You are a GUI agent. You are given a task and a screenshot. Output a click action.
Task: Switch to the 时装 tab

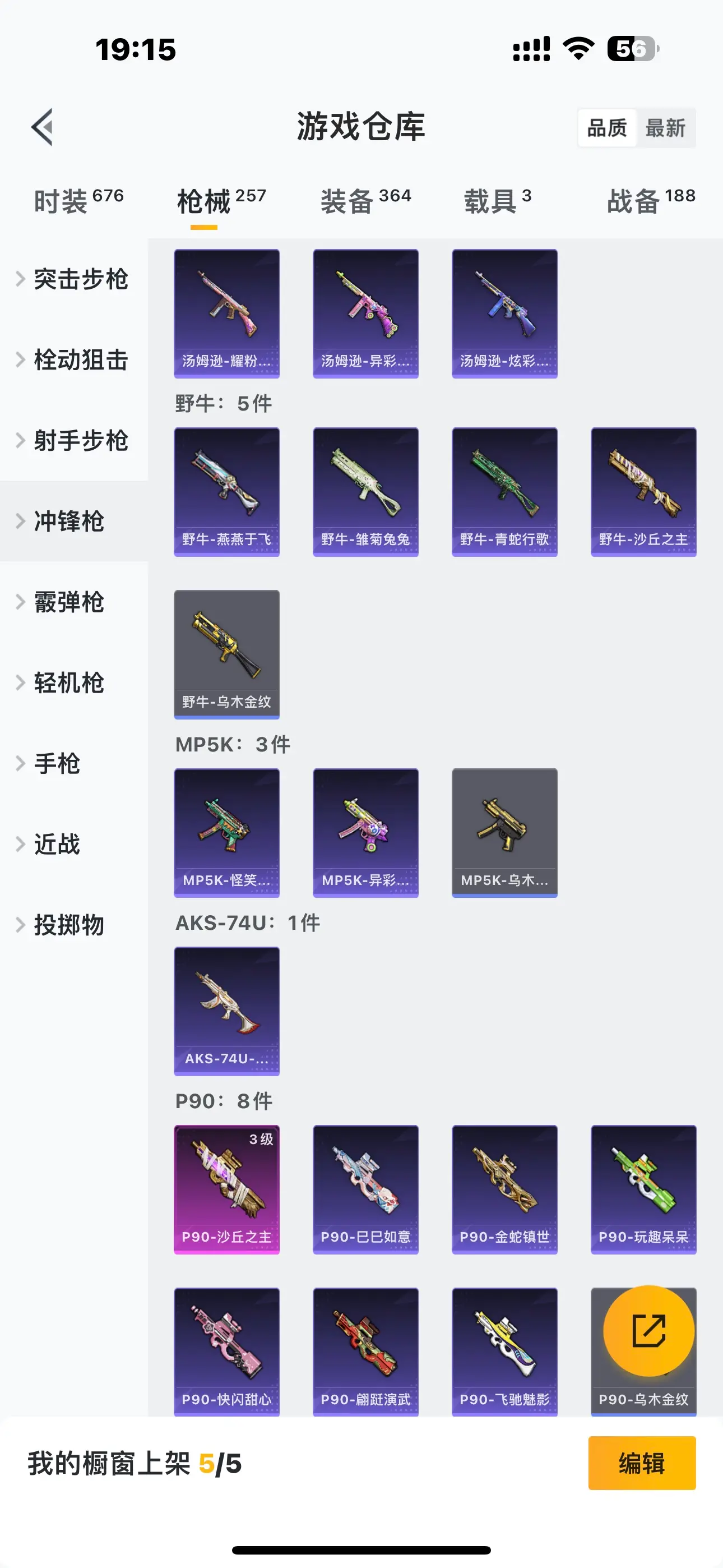78,201
